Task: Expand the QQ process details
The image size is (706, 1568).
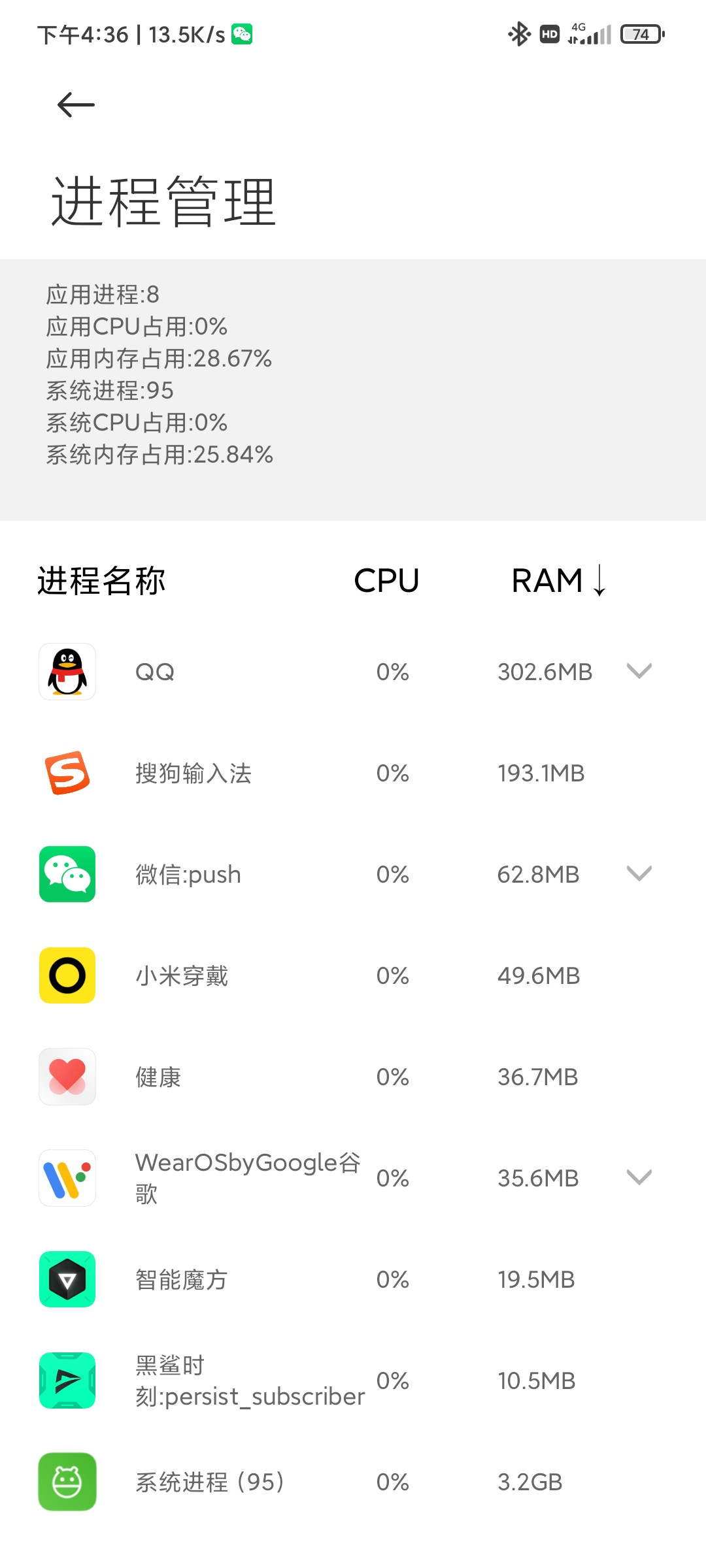Action: tap(639, 671)
